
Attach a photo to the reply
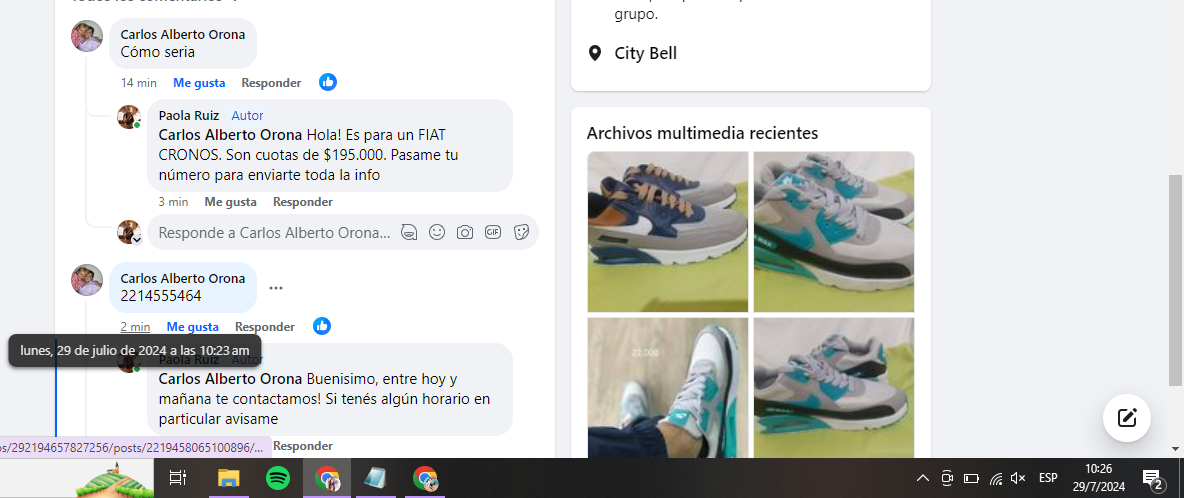[x=465, y=232]
